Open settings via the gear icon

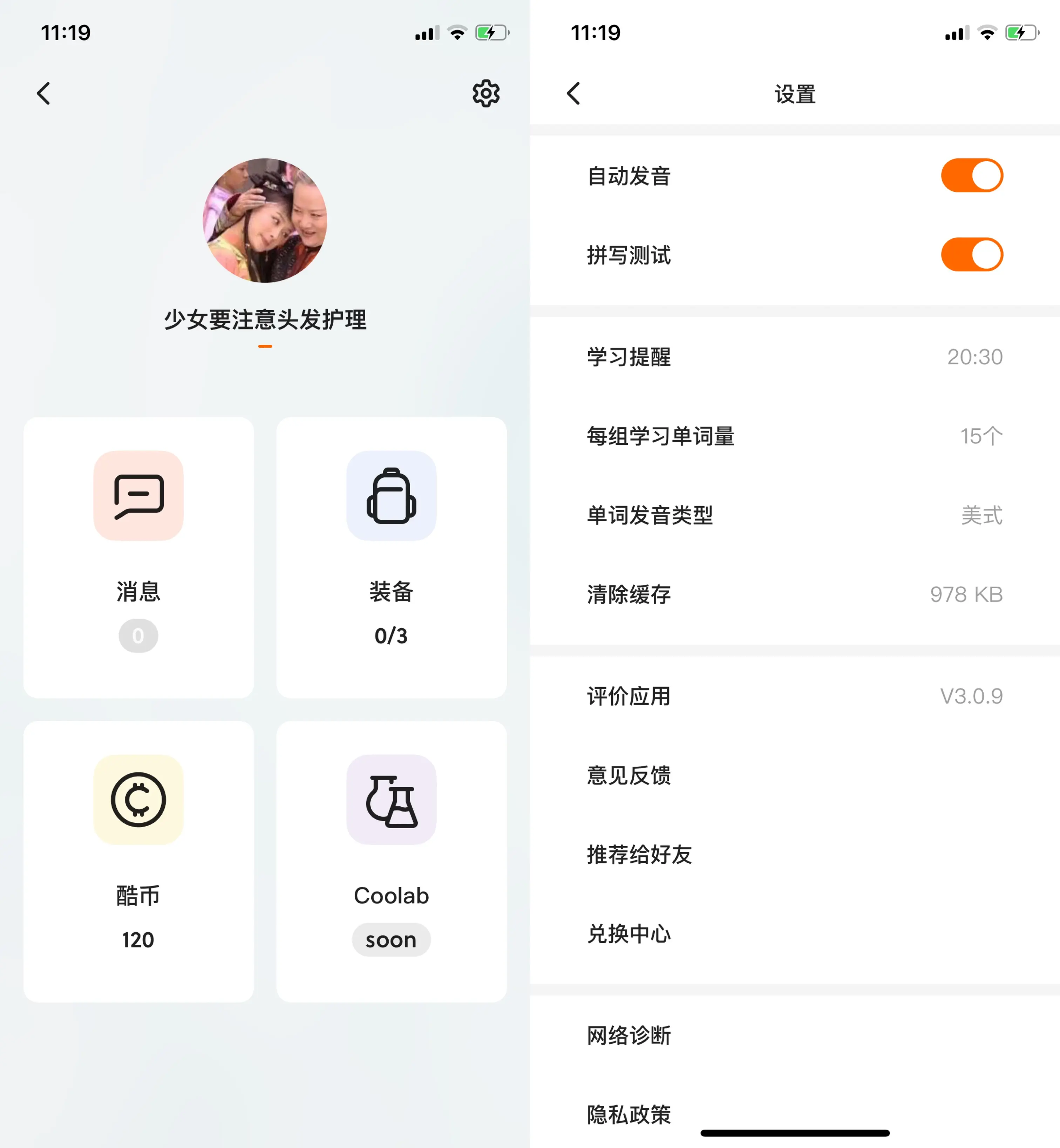click(x=485, y=94)
